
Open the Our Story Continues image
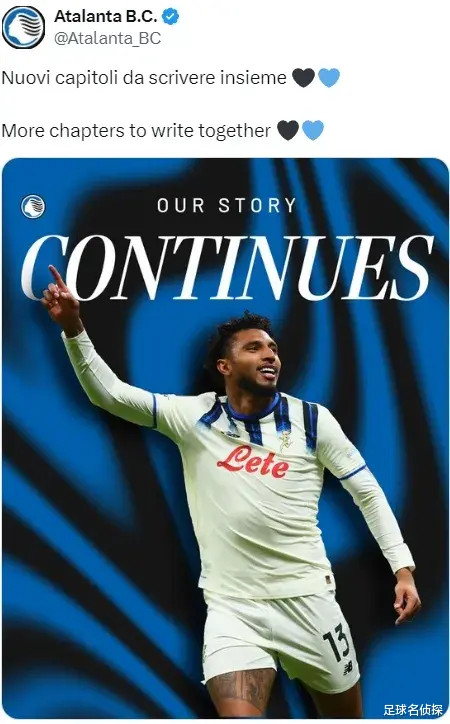(x=225, y=438)
